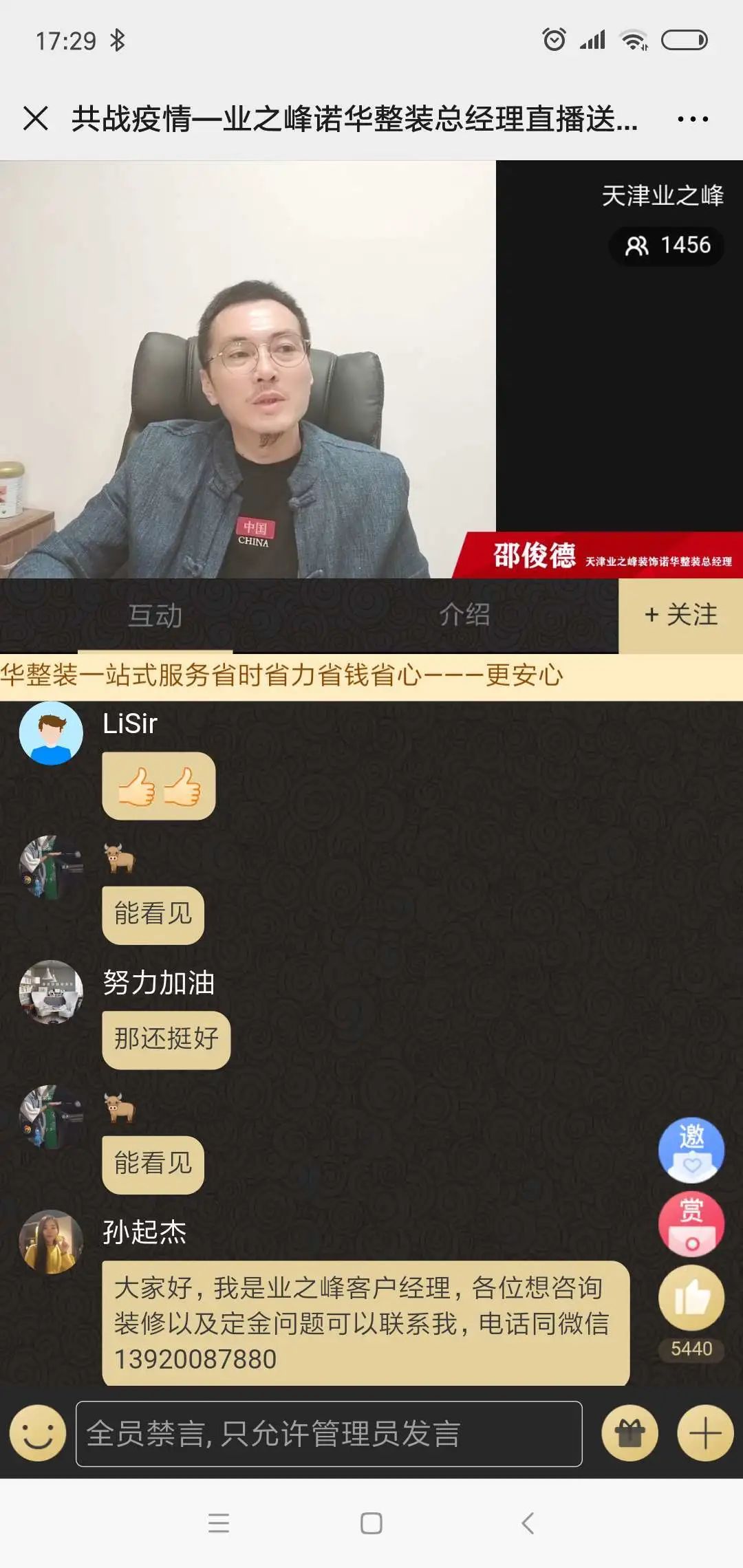743x1568 pixels.
Task: Go back with system back button
Action: click(x=528, y=1523)
